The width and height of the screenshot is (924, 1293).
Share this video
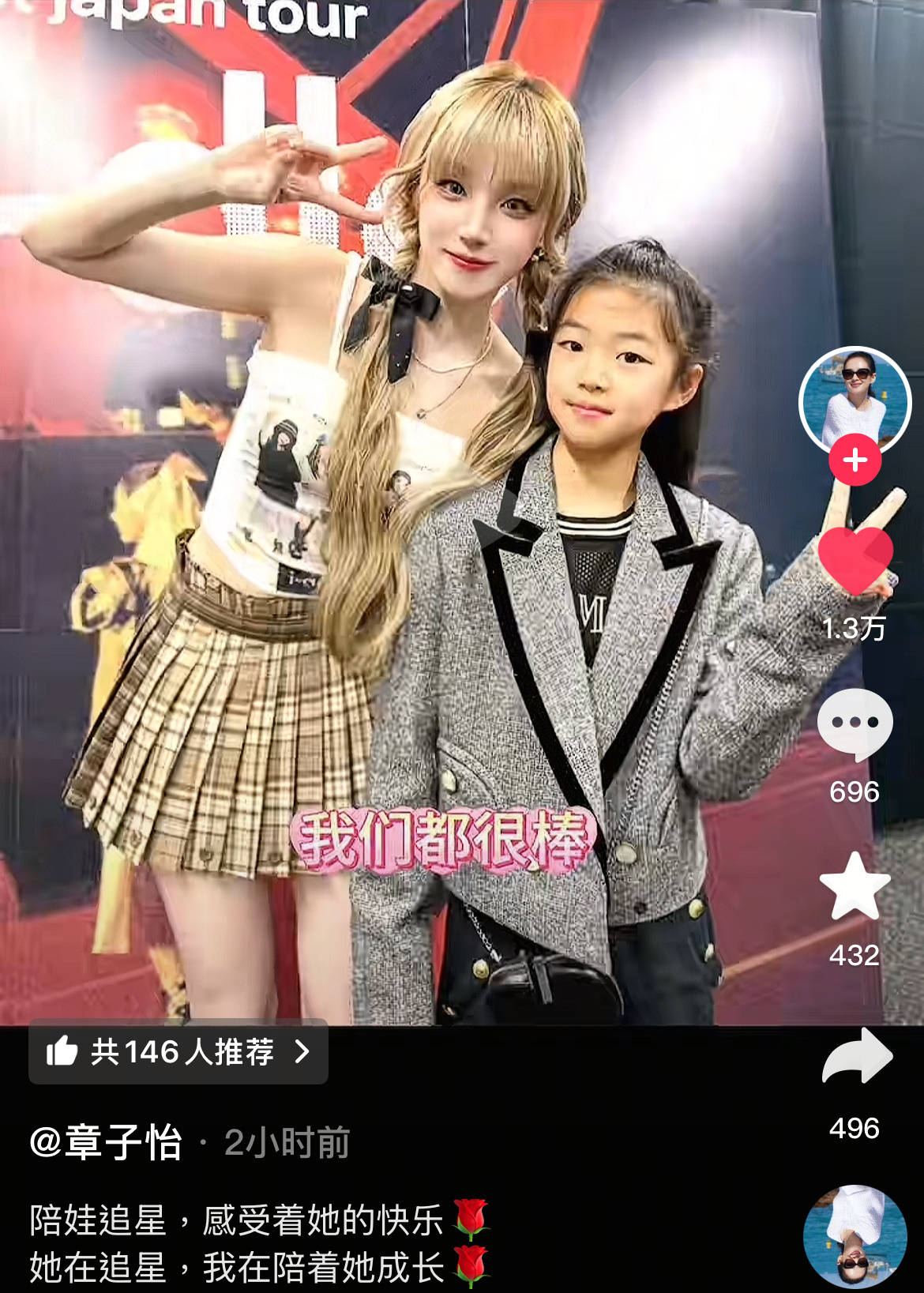[x=856, y=1057]
